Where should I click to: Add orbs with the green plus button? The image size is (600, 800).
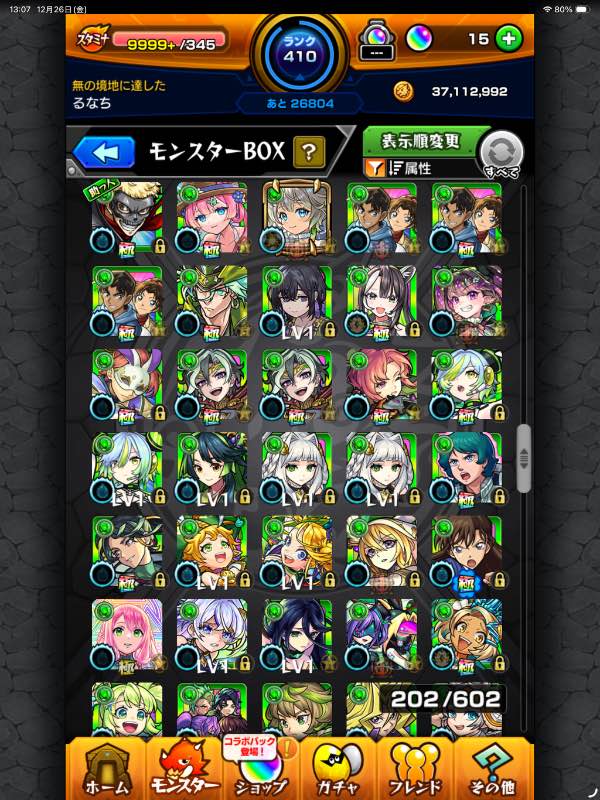tap(508, 39)
